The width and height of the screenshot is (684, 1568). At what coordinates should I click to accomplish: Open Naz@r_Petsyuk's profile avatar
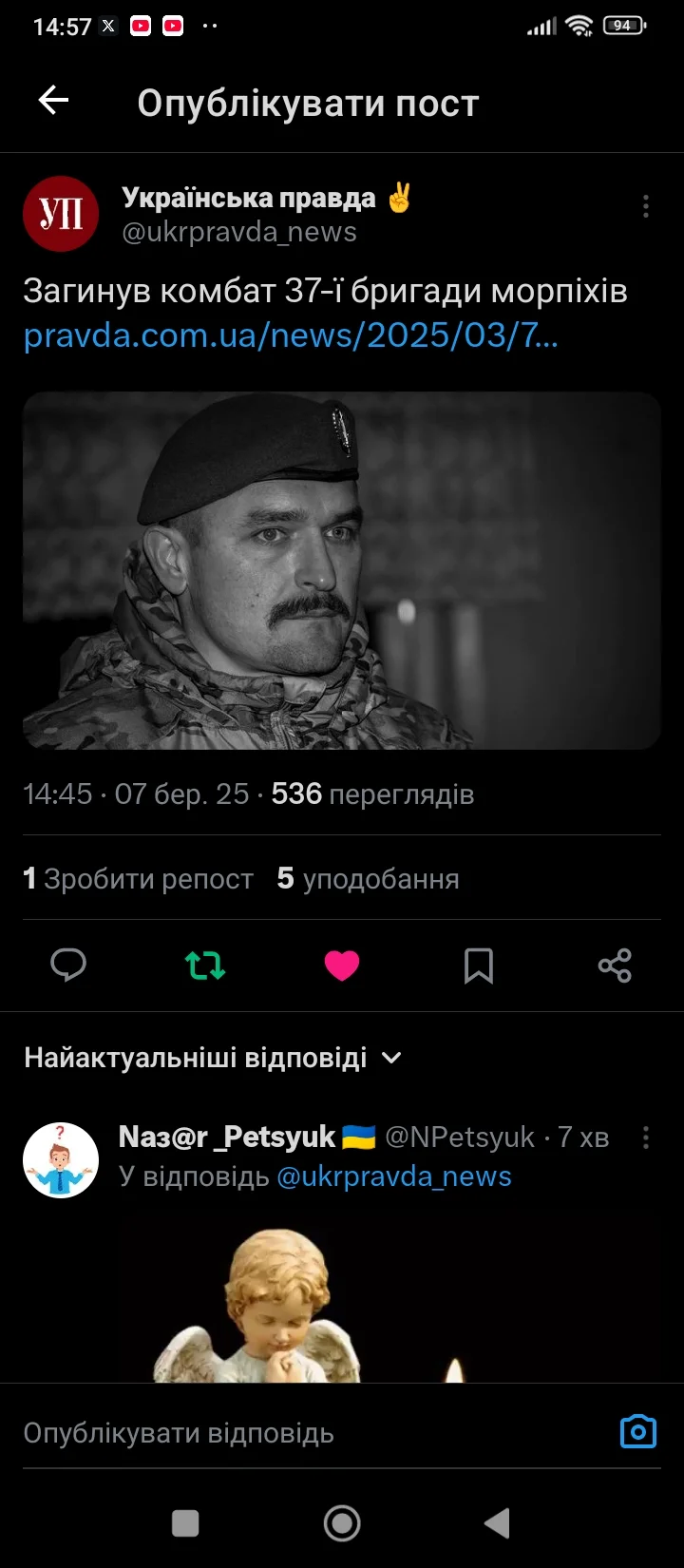point(61,1159)
